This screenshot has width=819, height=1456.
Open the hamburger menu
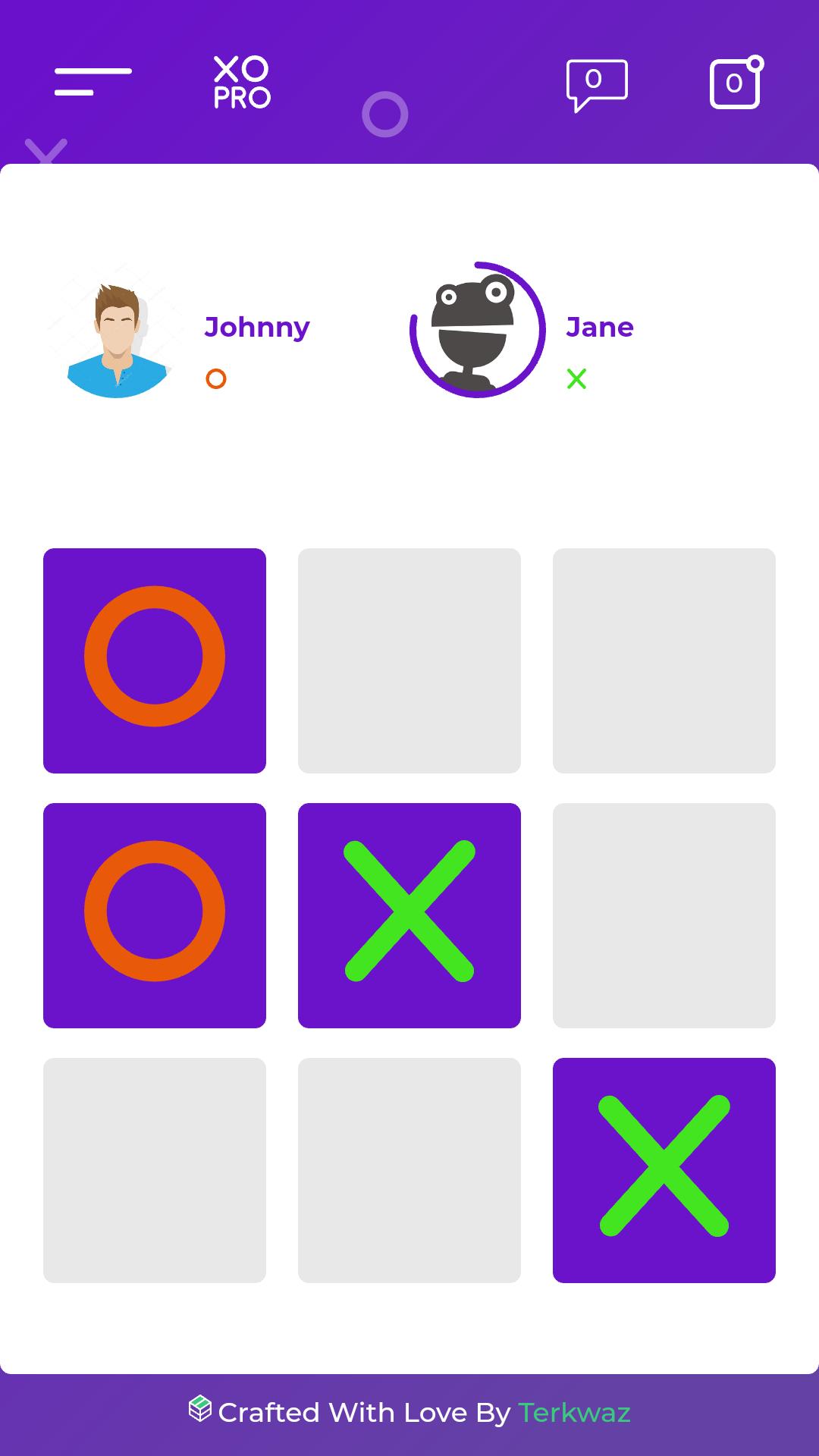pos(93,82)
